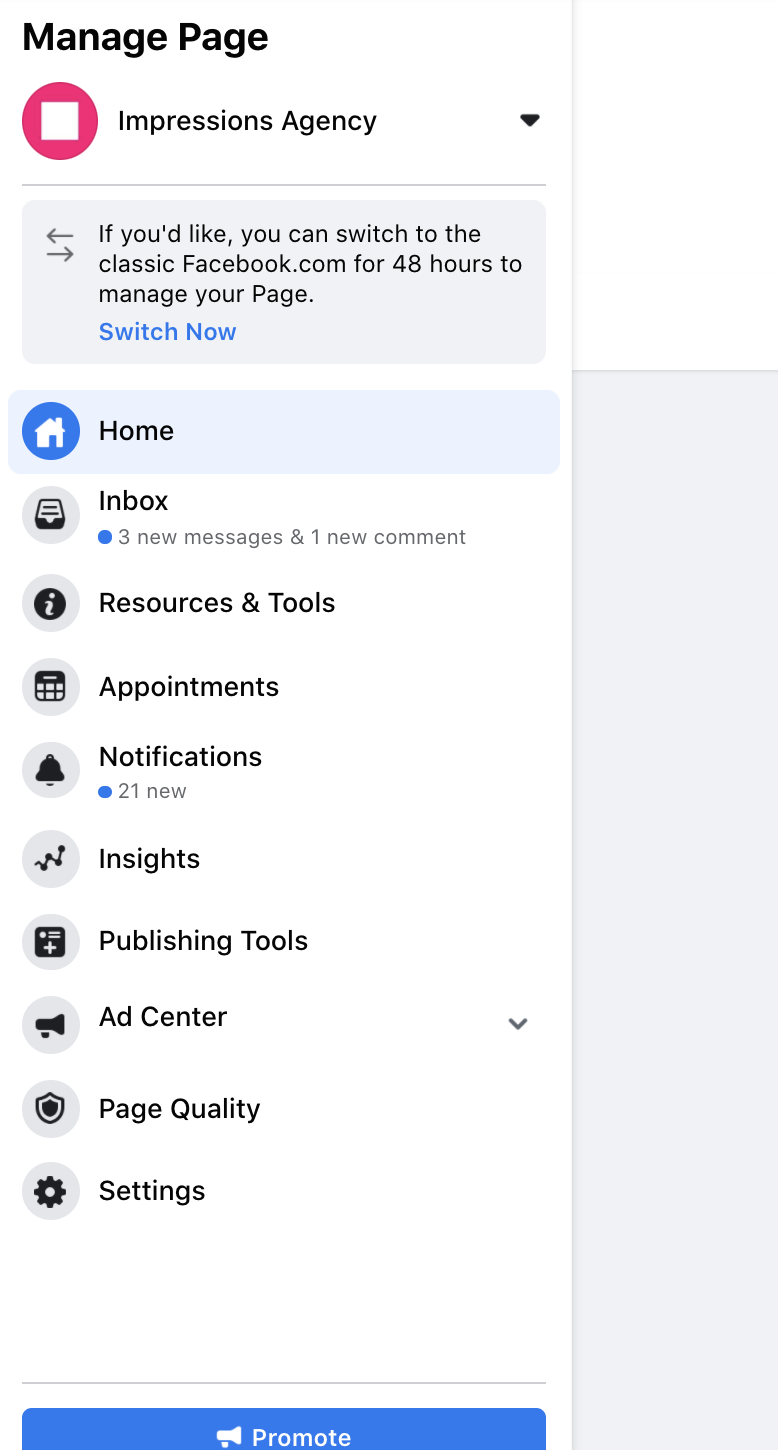Viewport: 778px width, 1450px height.
Task: Go to the Home section
Action: pos(136,431)
